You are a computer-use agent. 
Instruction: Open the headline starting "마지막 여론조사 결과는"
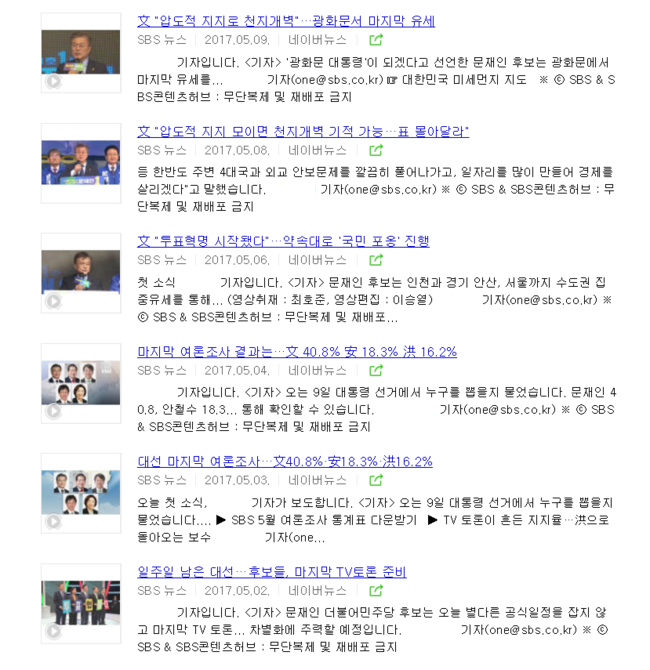click(296, 351)
